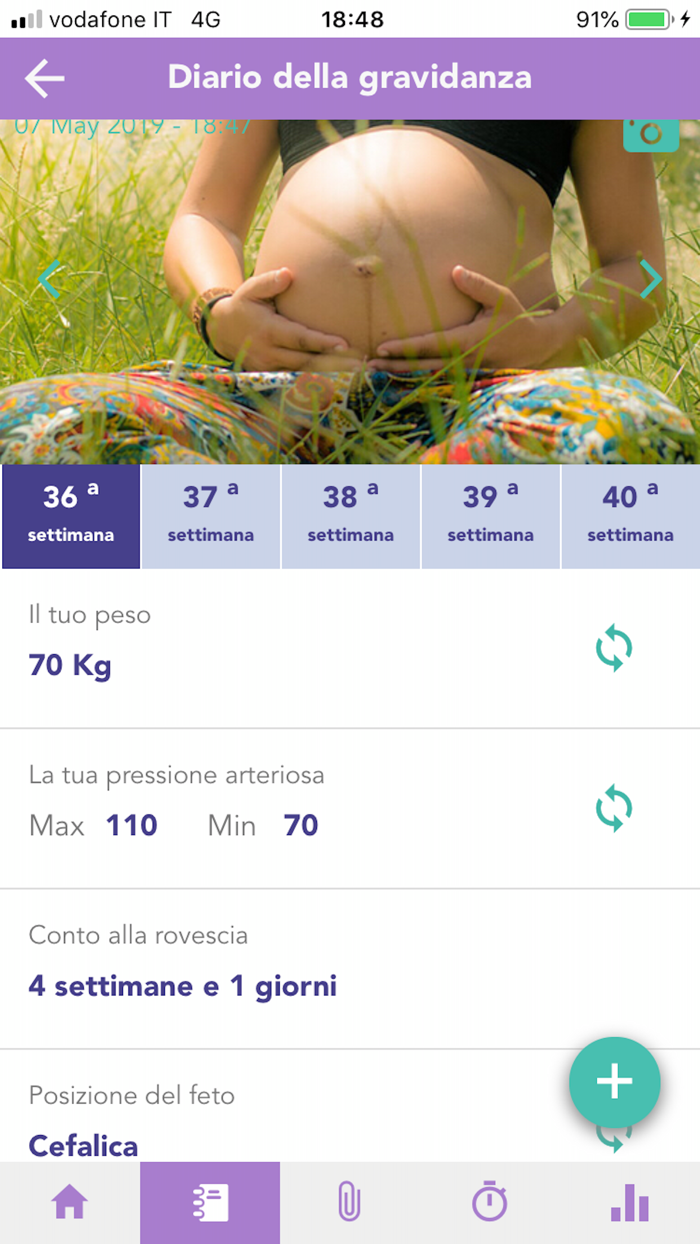Switch to the 37ª settimana tab

211,516
